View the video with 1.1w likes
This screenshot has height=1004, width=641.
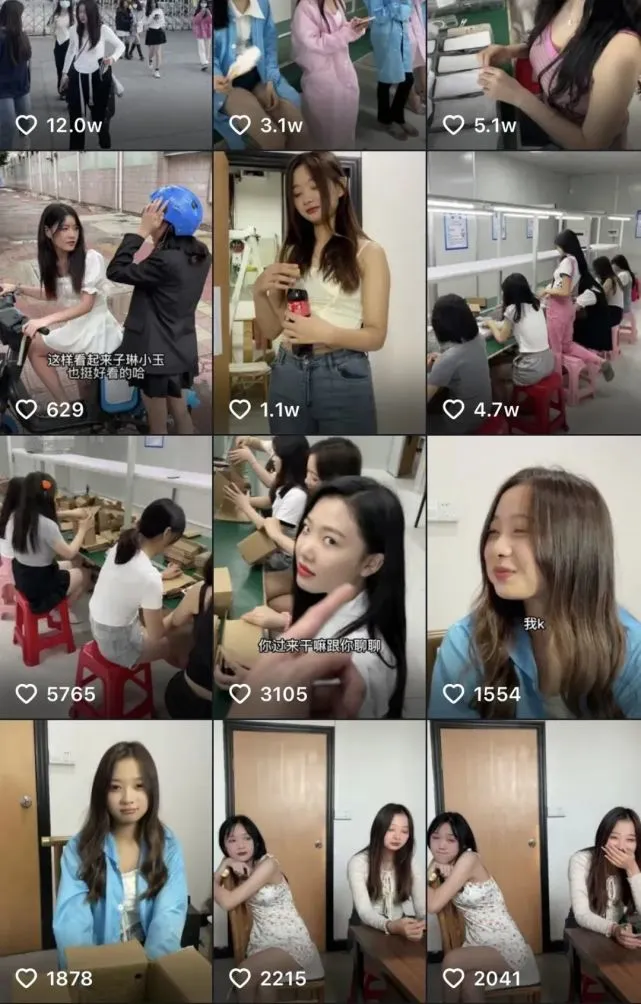(x=319, y=290)
